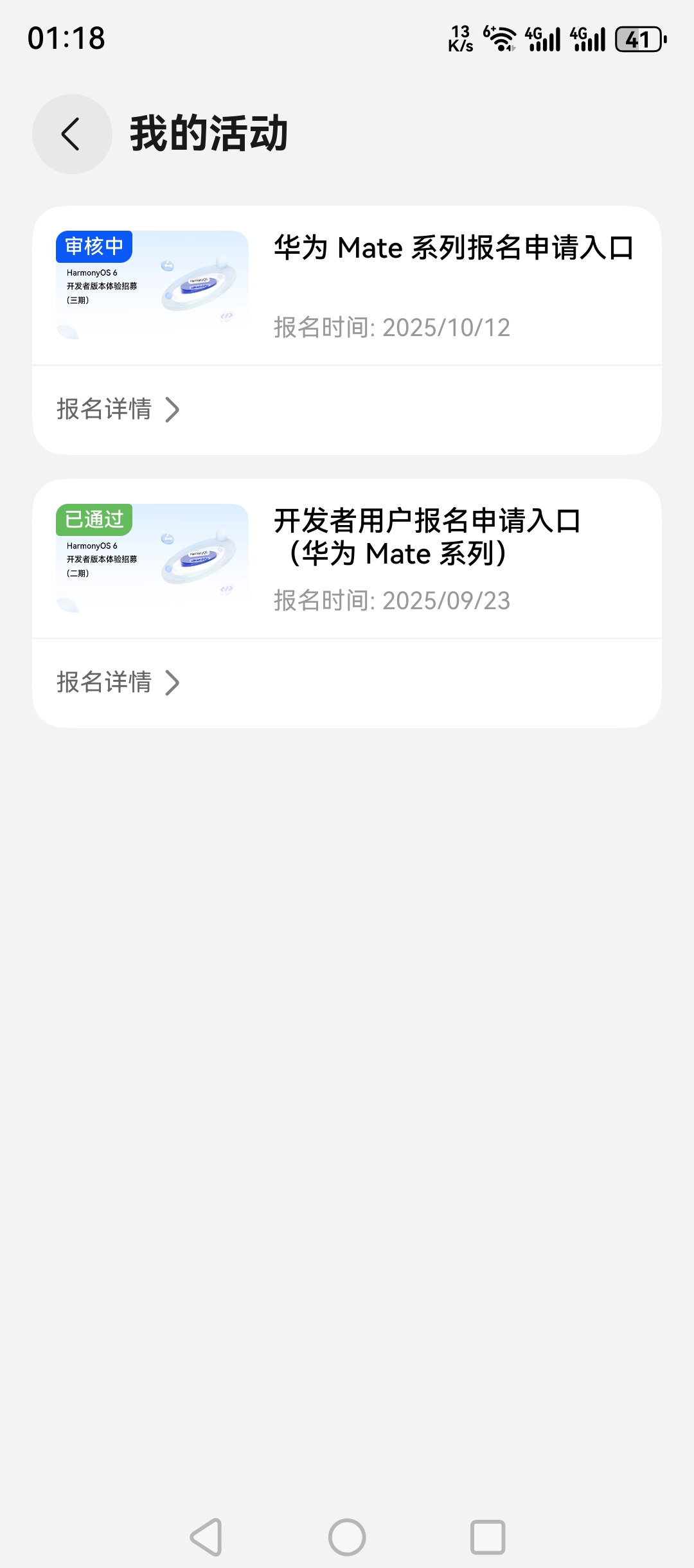View 报名详情 for the 已通过 application
694x1568 pixels.
118,682
